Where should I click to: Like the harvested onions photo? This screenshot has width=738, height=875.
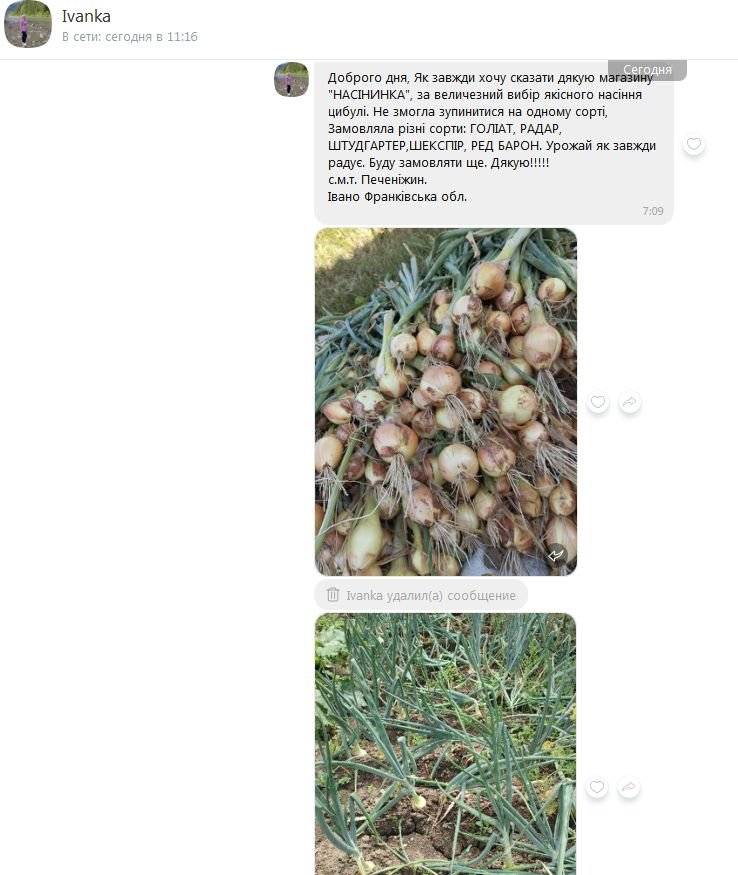click(x=598, y=402)
